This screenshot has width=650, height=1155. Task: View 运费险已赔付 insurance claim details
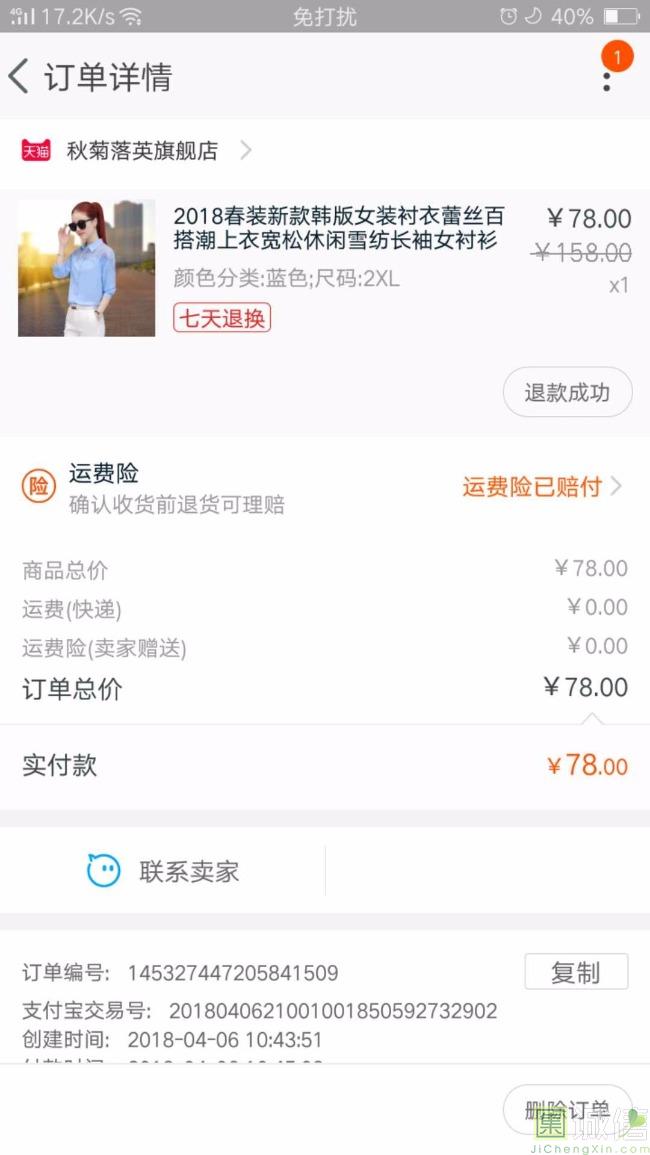point(541,487)
